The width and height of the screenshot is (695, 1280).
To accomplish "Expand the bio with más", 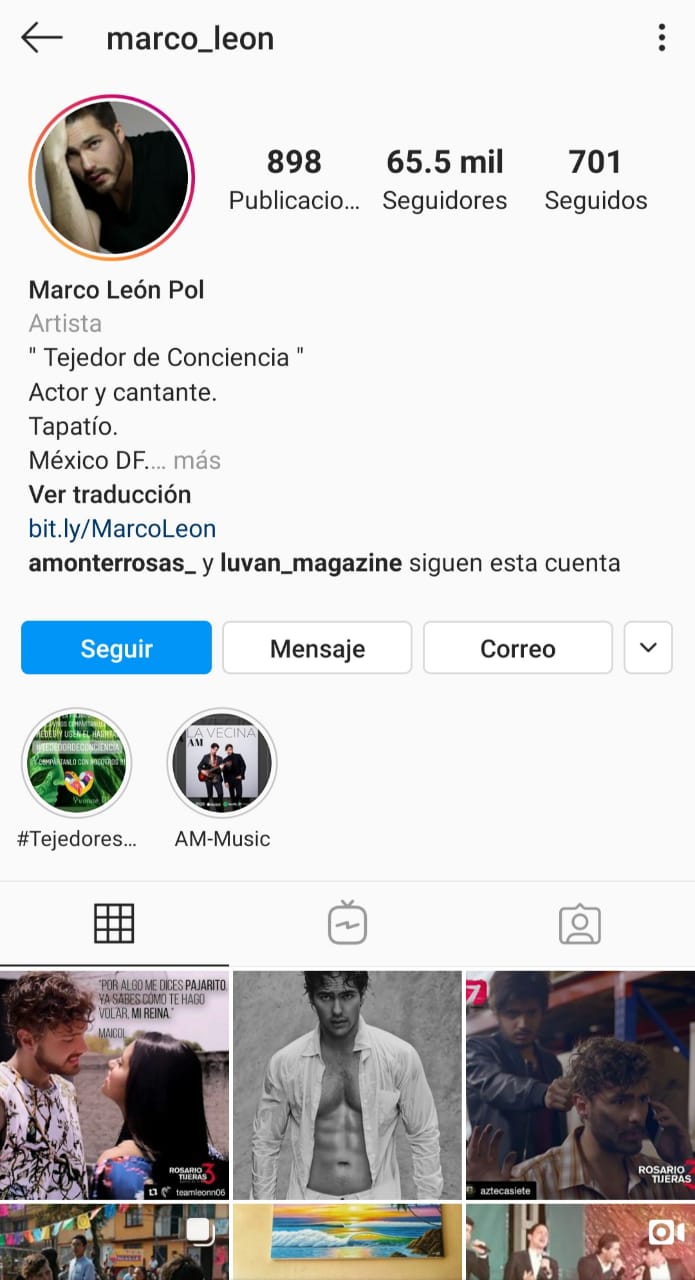I will 196,461.
